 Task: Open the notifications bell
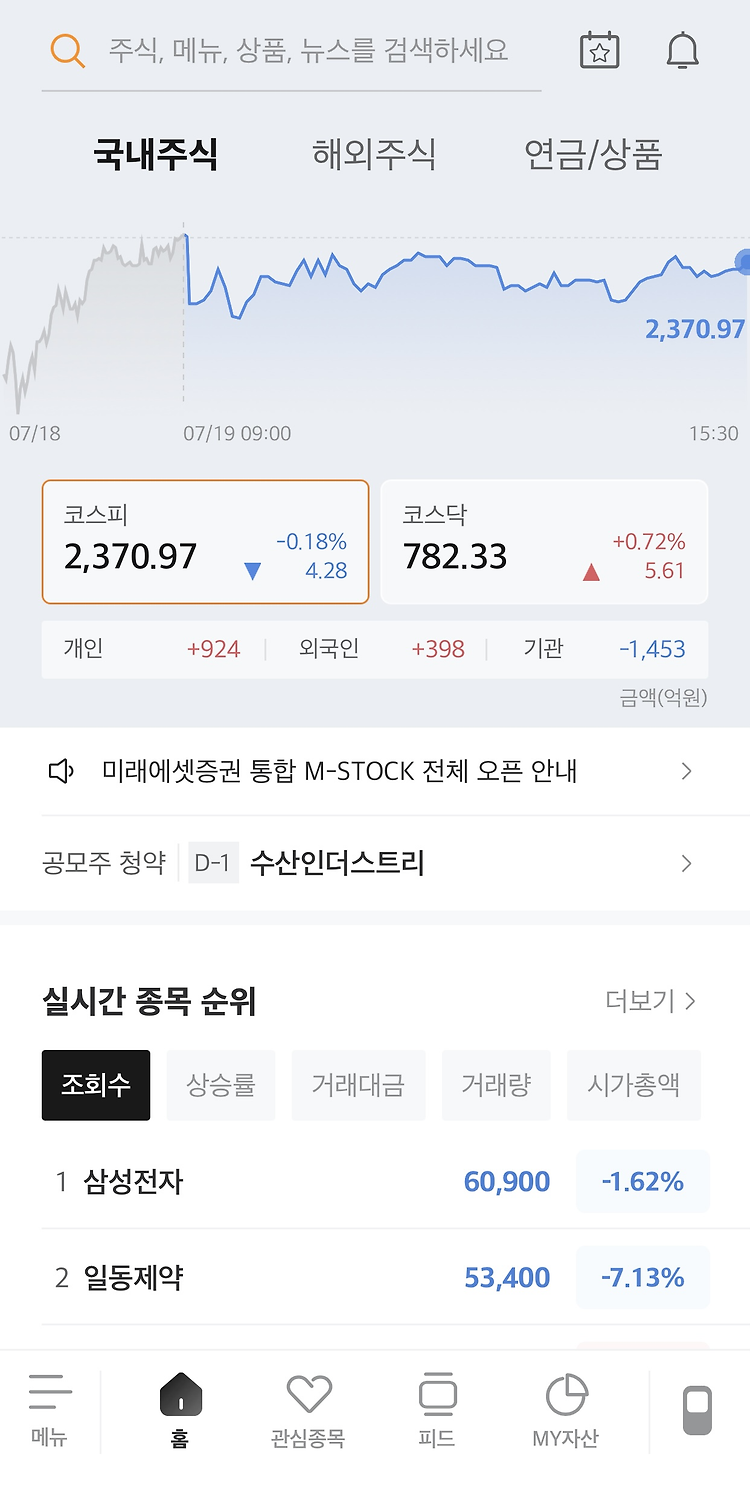coord(683,50)
